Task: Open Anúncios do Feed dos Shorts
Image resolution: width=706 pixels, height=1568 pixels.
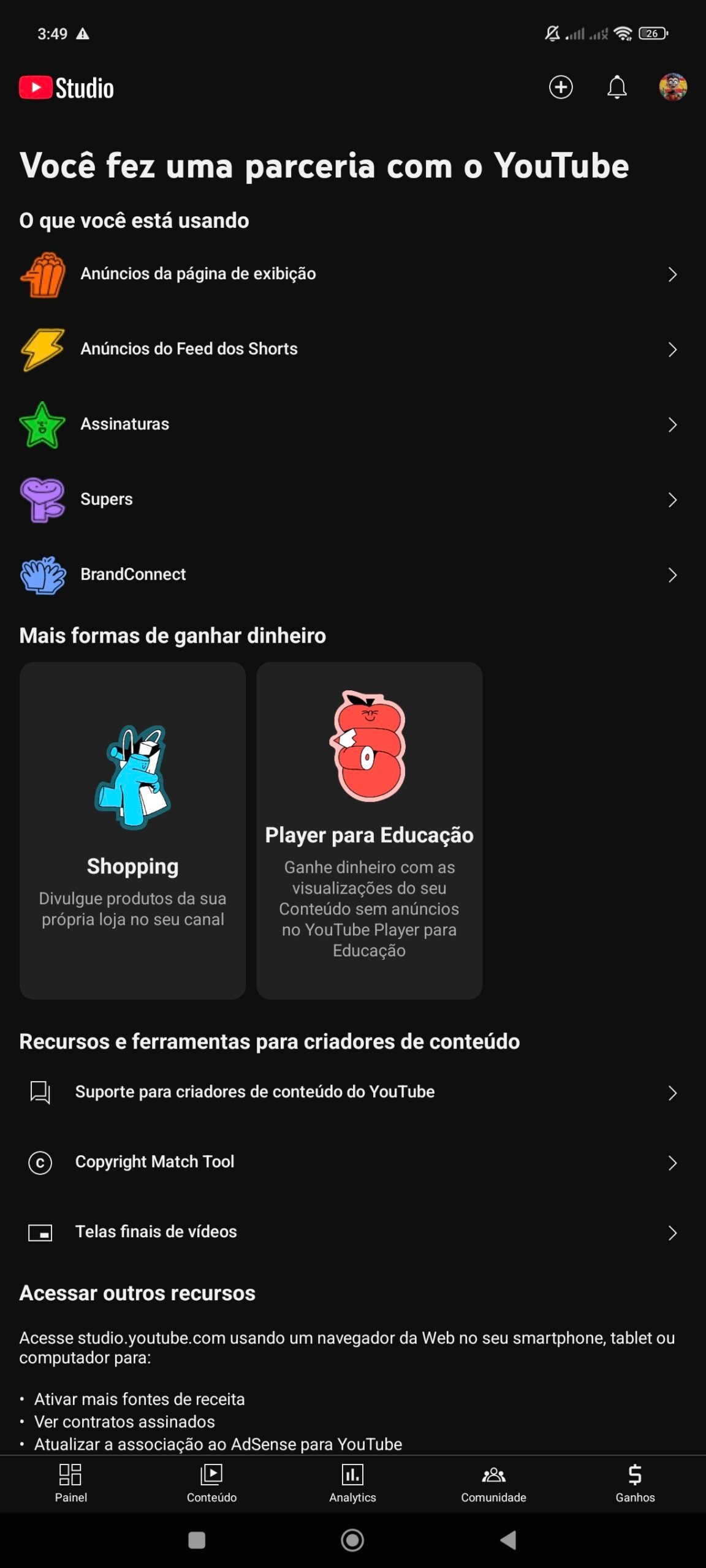Action: point(349,349)
